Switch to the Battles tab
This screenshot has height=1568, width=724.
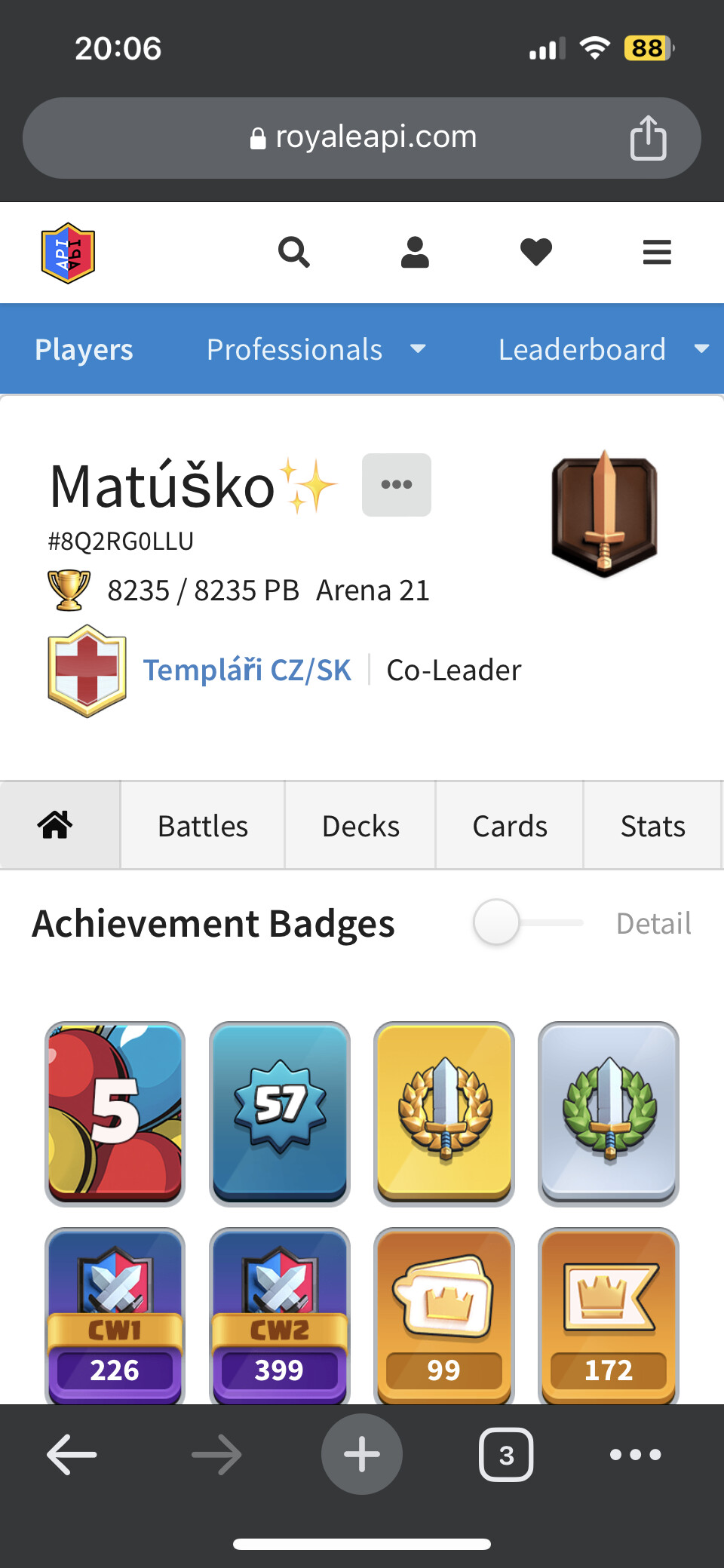[203, 826]
